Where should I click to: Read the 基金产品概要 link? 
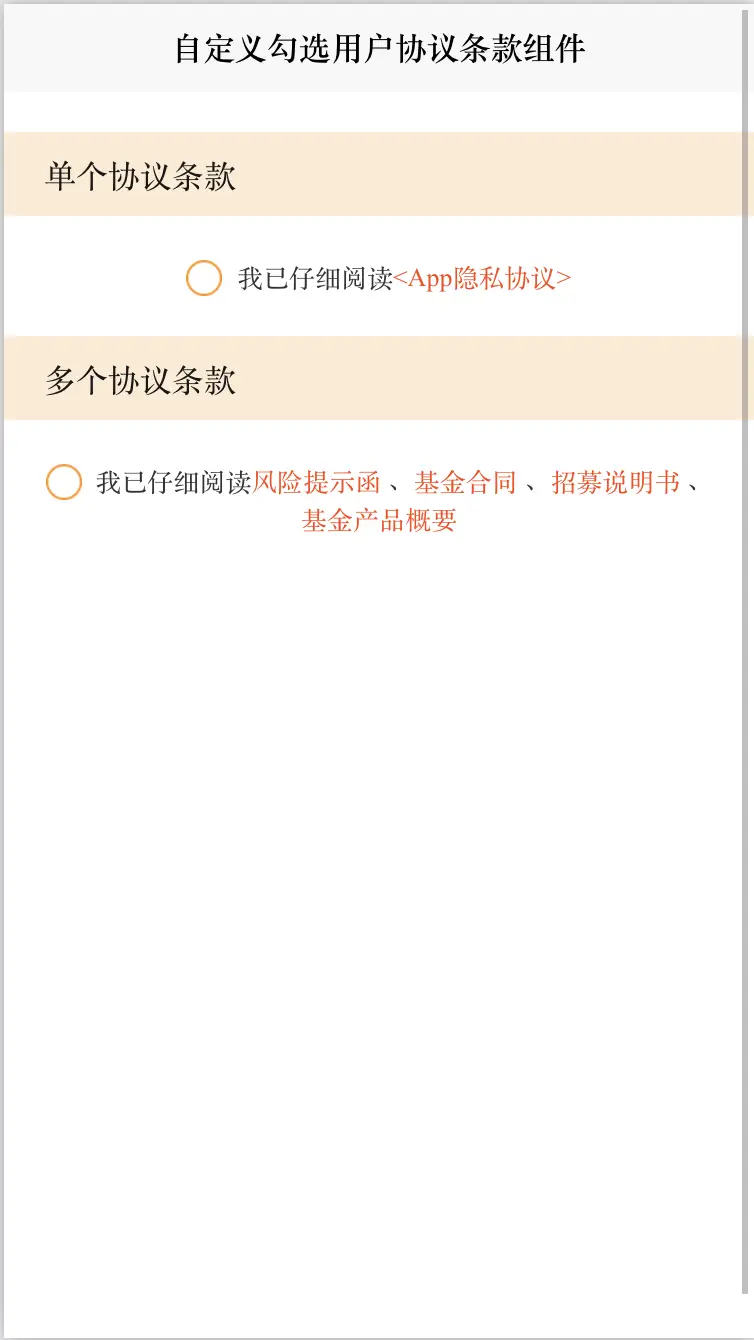pyautogui.click(x=379, y=521)
